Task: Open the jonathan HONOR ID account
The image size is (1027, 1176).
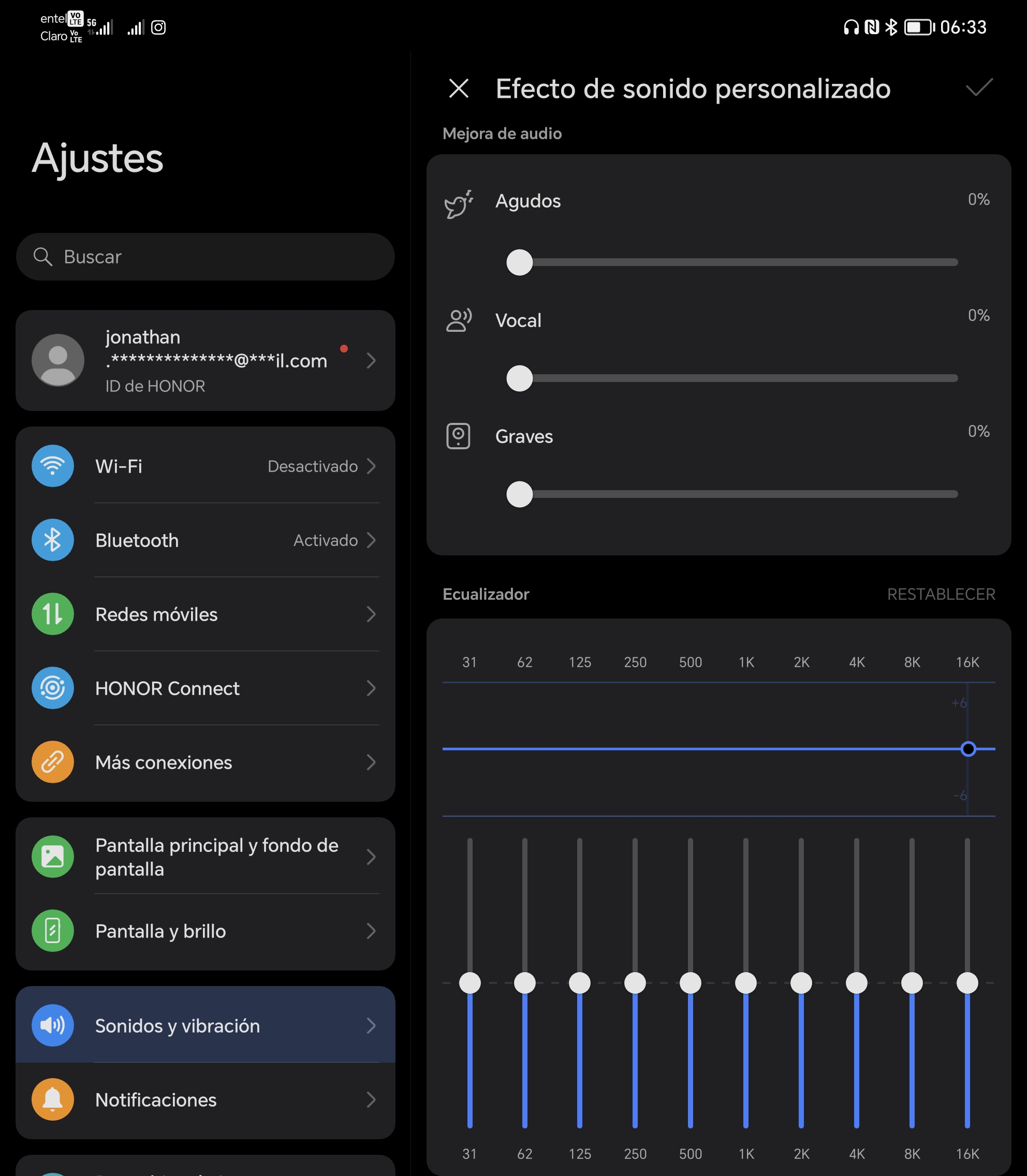Action: point(205,360)
